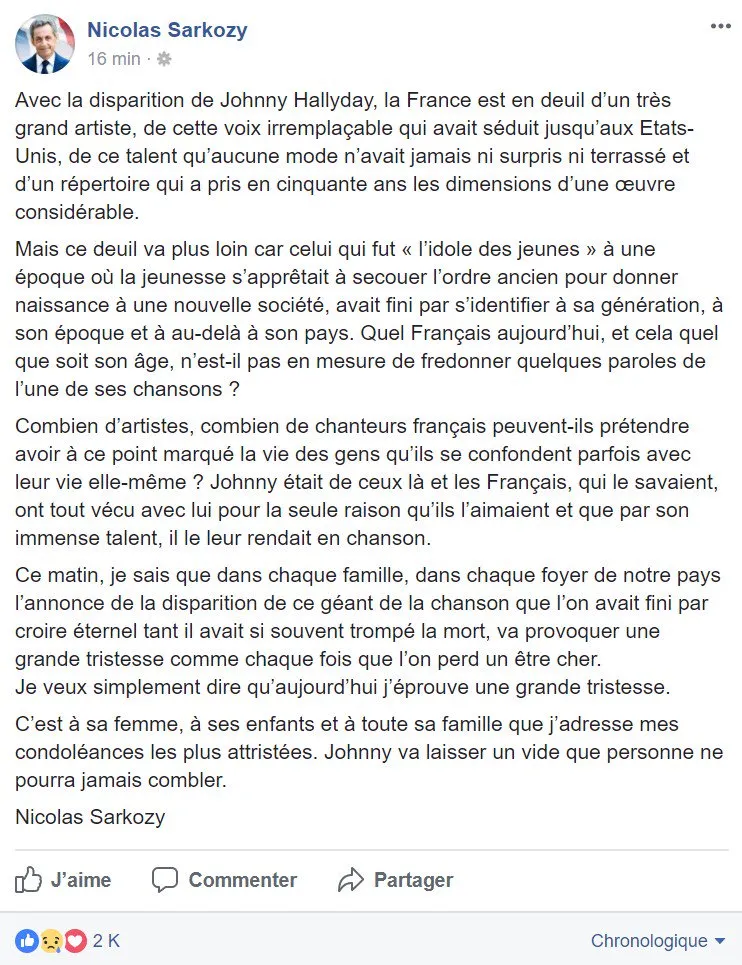The width and height of the screenshot is (742, 965).
Task: Share the post with Partager
Action: tap(396, 879)
